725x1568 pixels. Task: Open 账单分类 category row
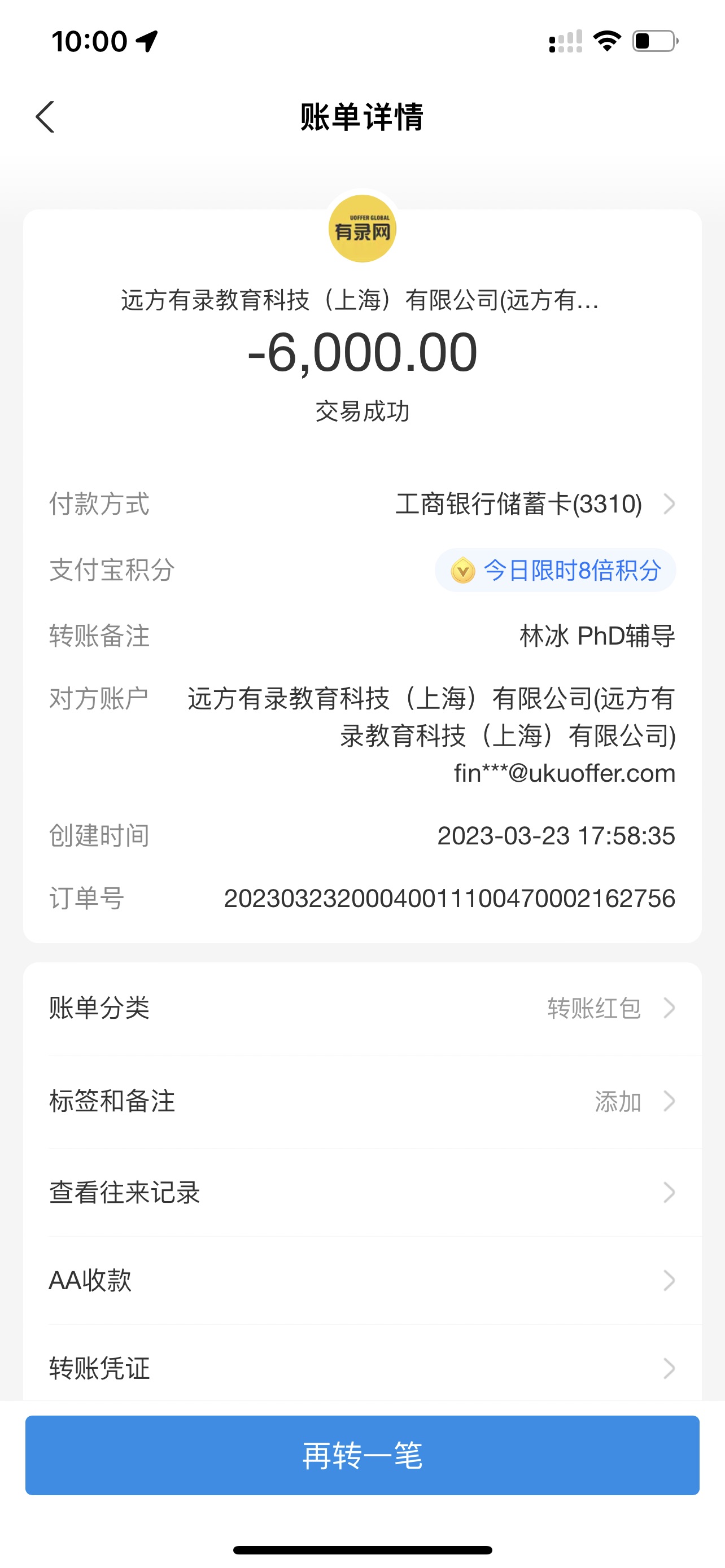pos(362,1008)
